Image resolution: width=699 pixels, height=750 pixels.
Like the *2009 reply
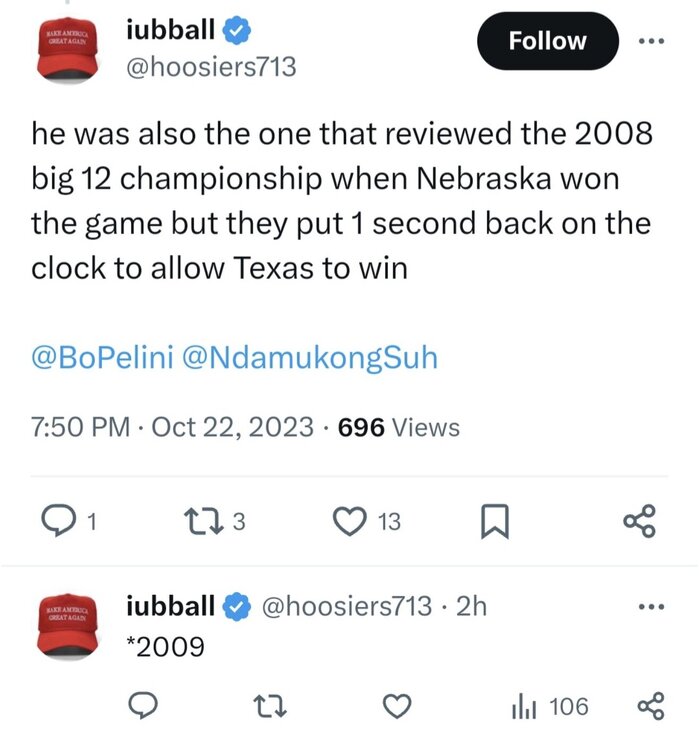[x=399, y=708]
